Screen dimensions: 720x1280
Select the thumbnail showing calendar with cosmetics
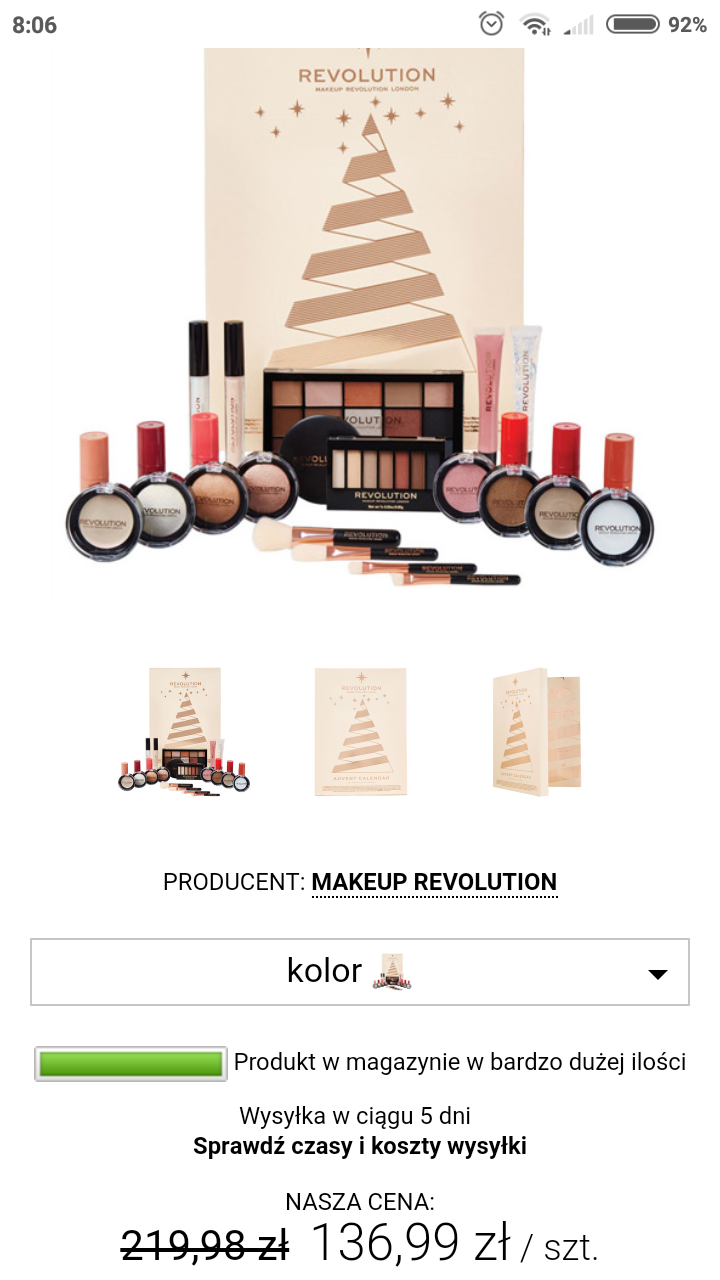click(184, 731)
